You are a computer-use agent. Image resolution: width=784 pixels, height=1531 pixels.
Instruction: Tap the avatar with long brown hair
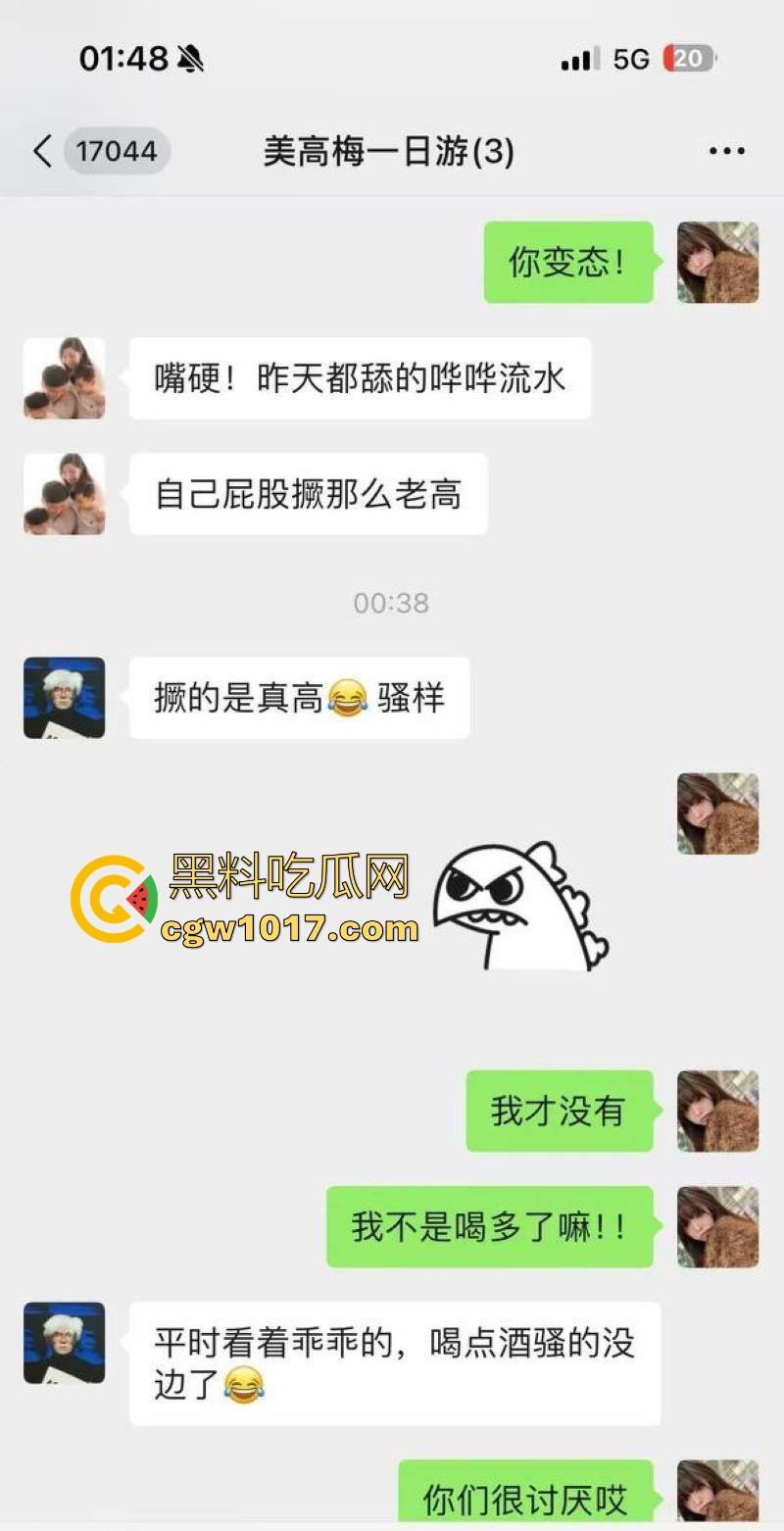(716, 262)
